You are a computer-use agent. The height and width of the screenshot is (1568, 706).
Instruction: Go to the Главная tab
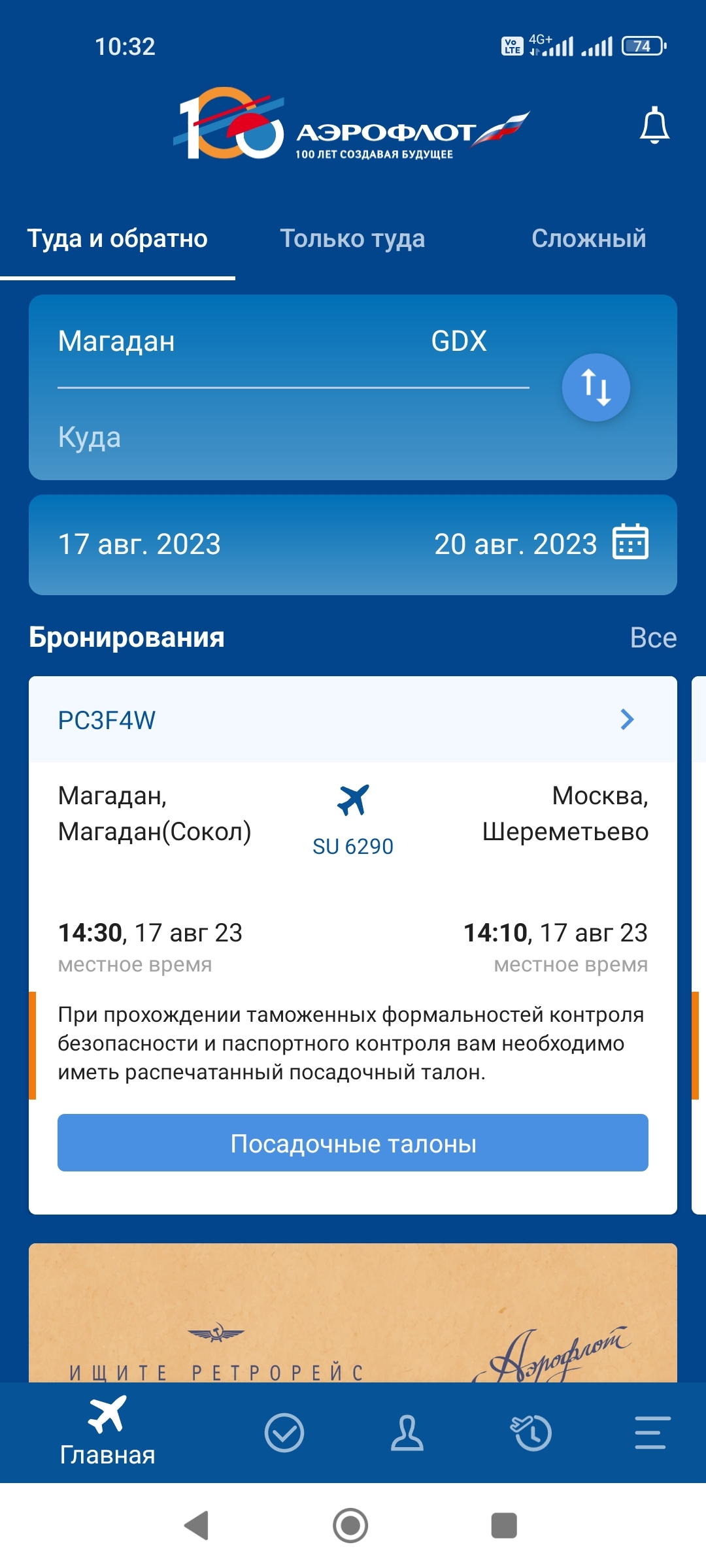pos(108,1432)
